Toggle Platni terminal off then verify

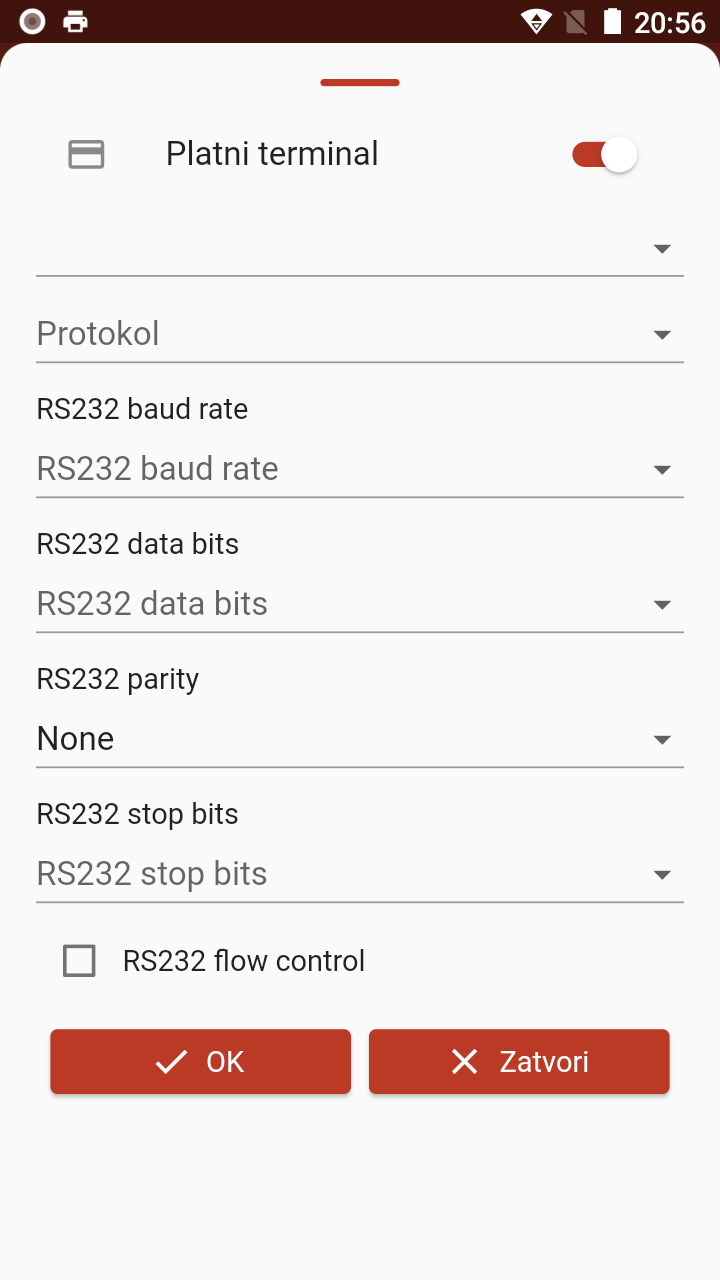(x=603, y=154)
